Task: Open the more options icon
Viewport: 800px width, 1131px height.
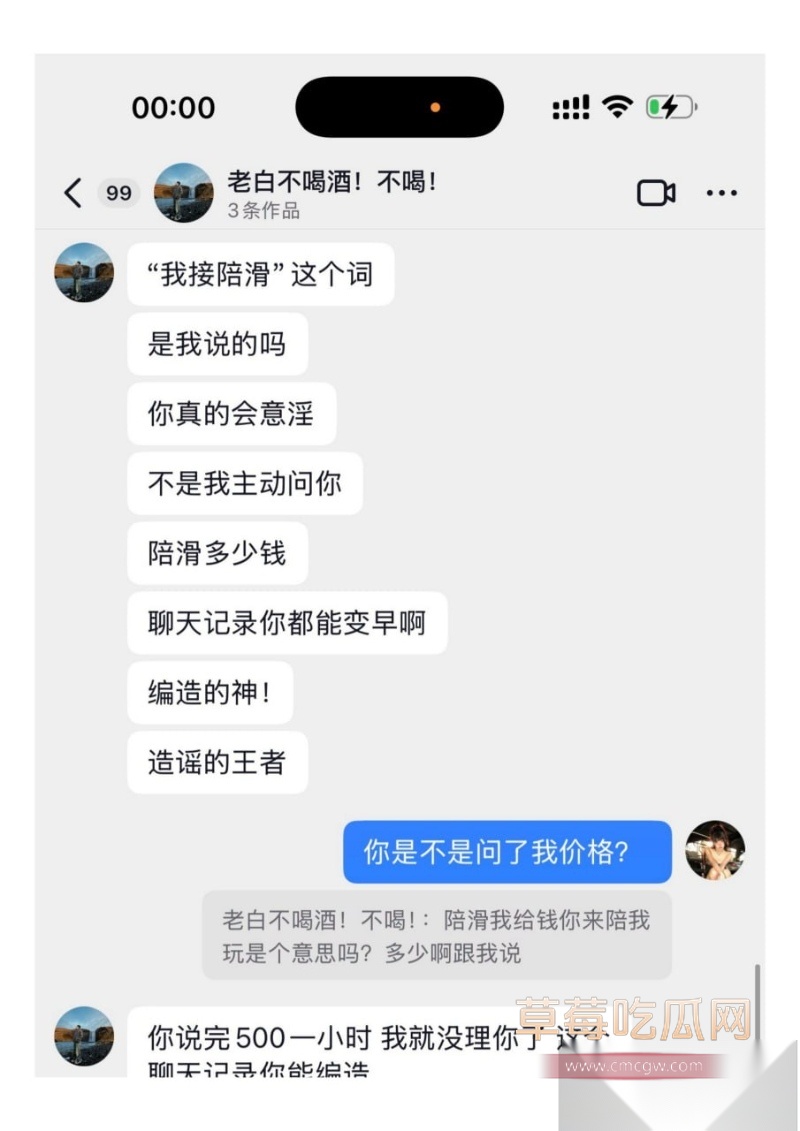Action: [721, 192]
